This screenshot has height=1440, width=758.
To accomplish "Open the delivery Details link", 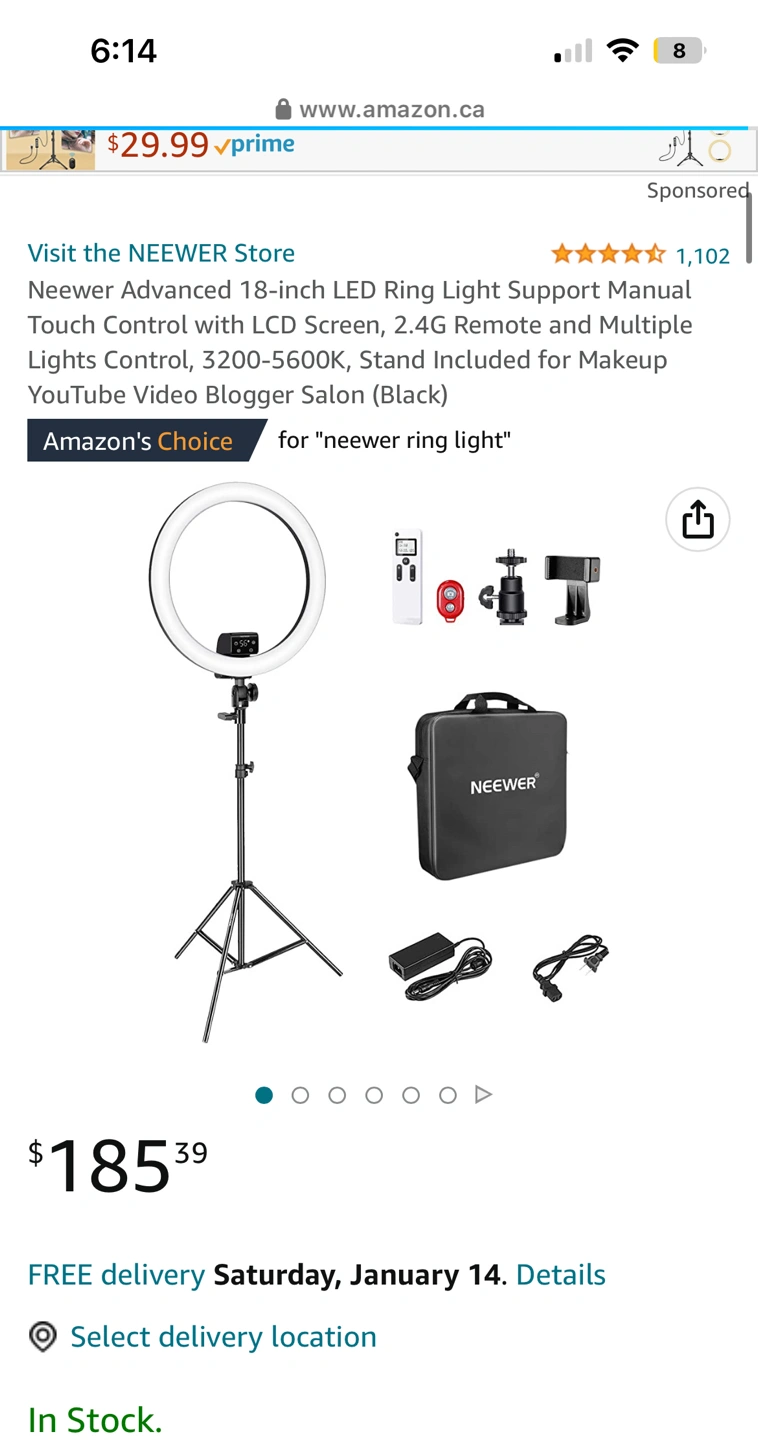I will pos(561,1275).
